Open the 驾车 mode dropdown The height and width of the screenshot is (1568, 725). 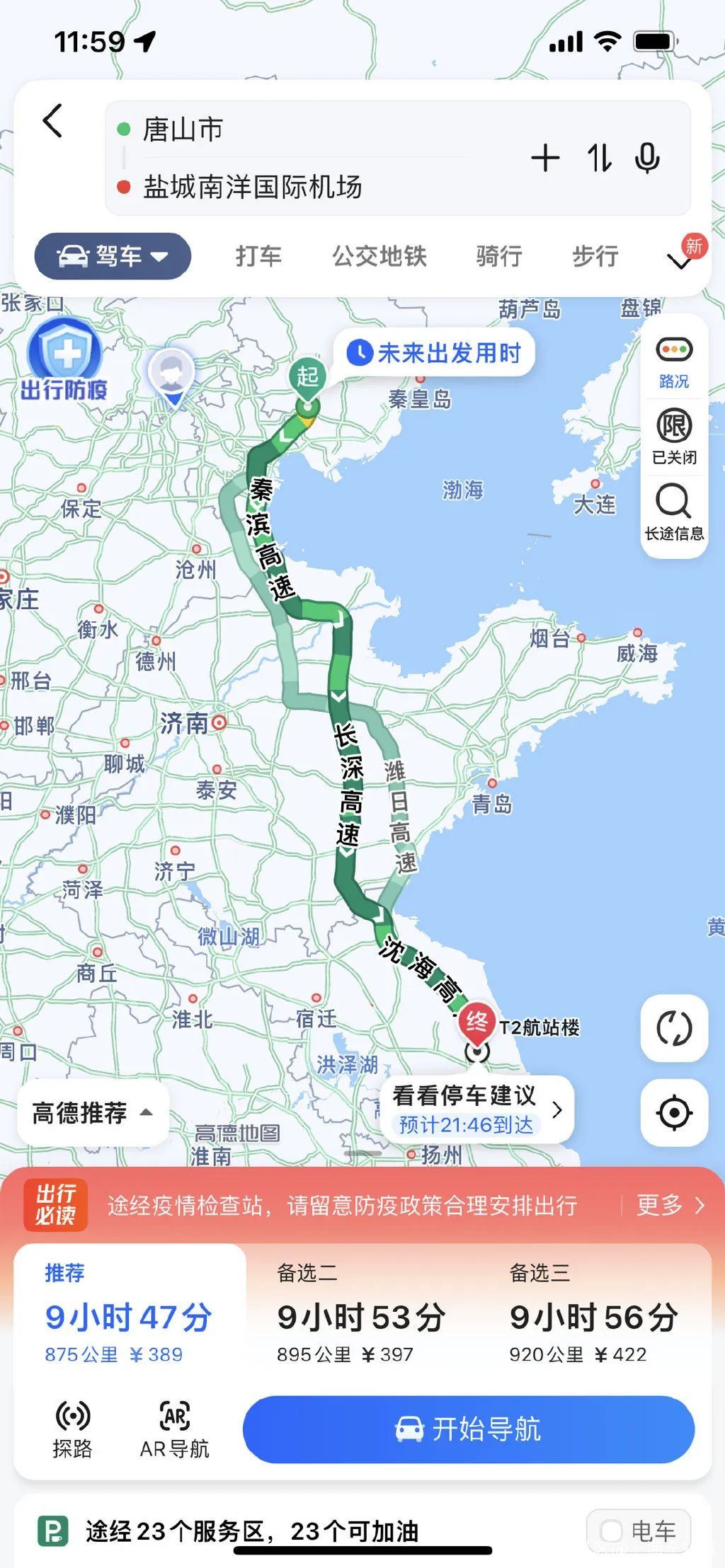point(113,256)
